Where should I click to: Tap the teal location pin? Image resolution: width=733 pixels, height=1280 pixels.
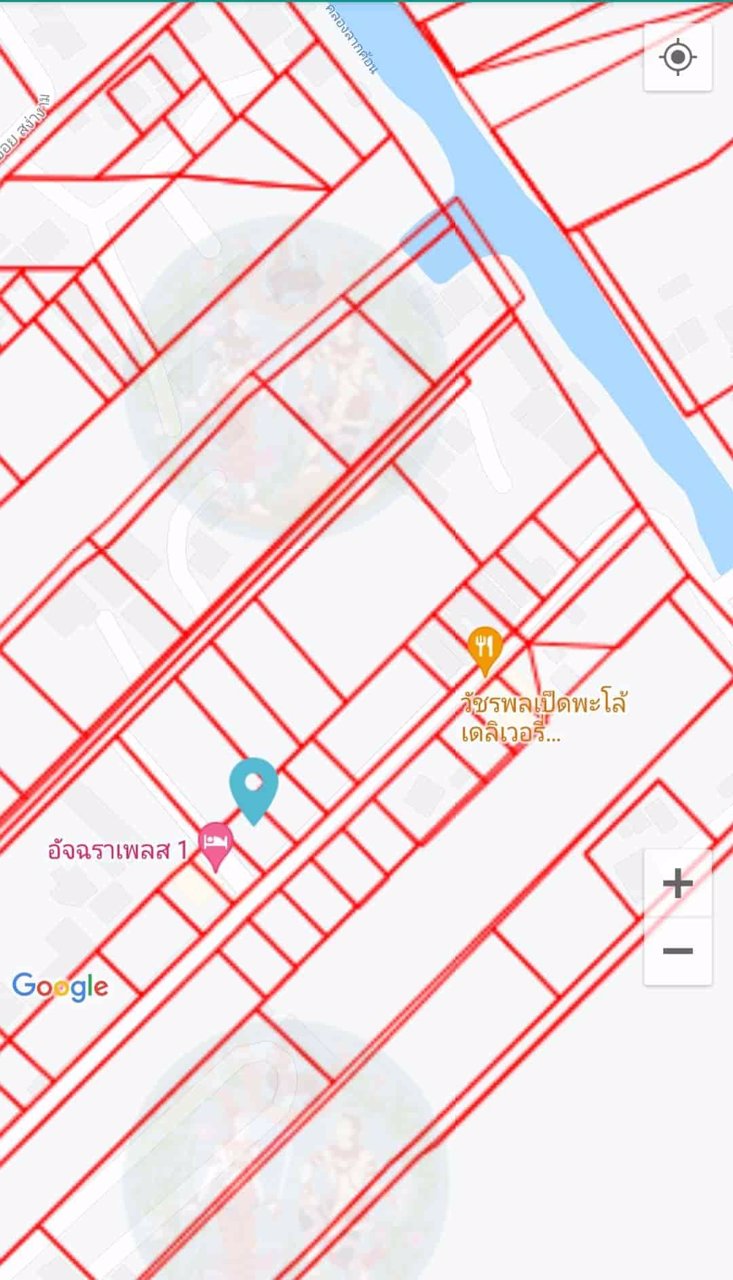tap(253, 786)
